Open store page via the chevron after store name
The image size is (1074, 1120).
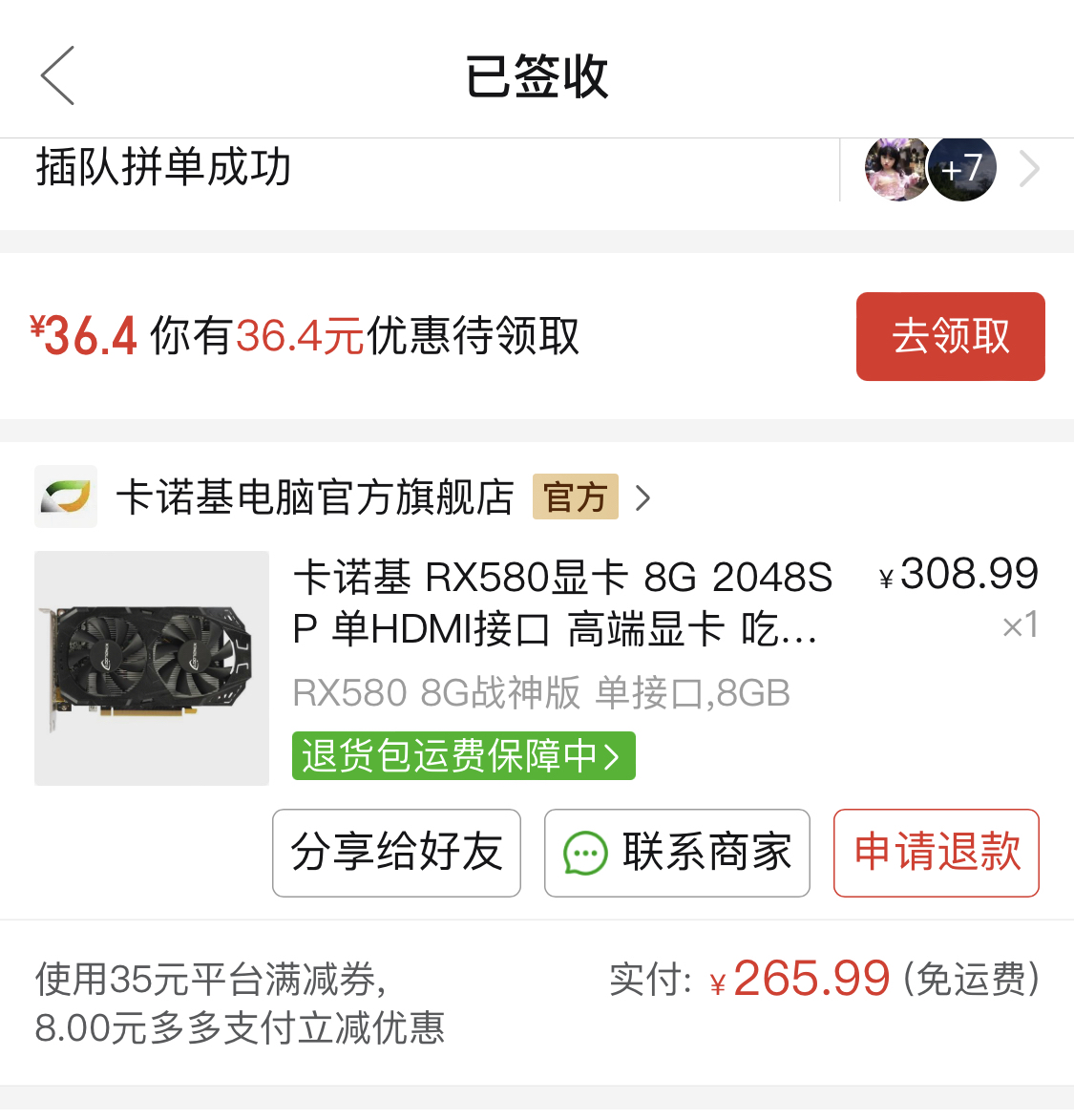(643, 497)
